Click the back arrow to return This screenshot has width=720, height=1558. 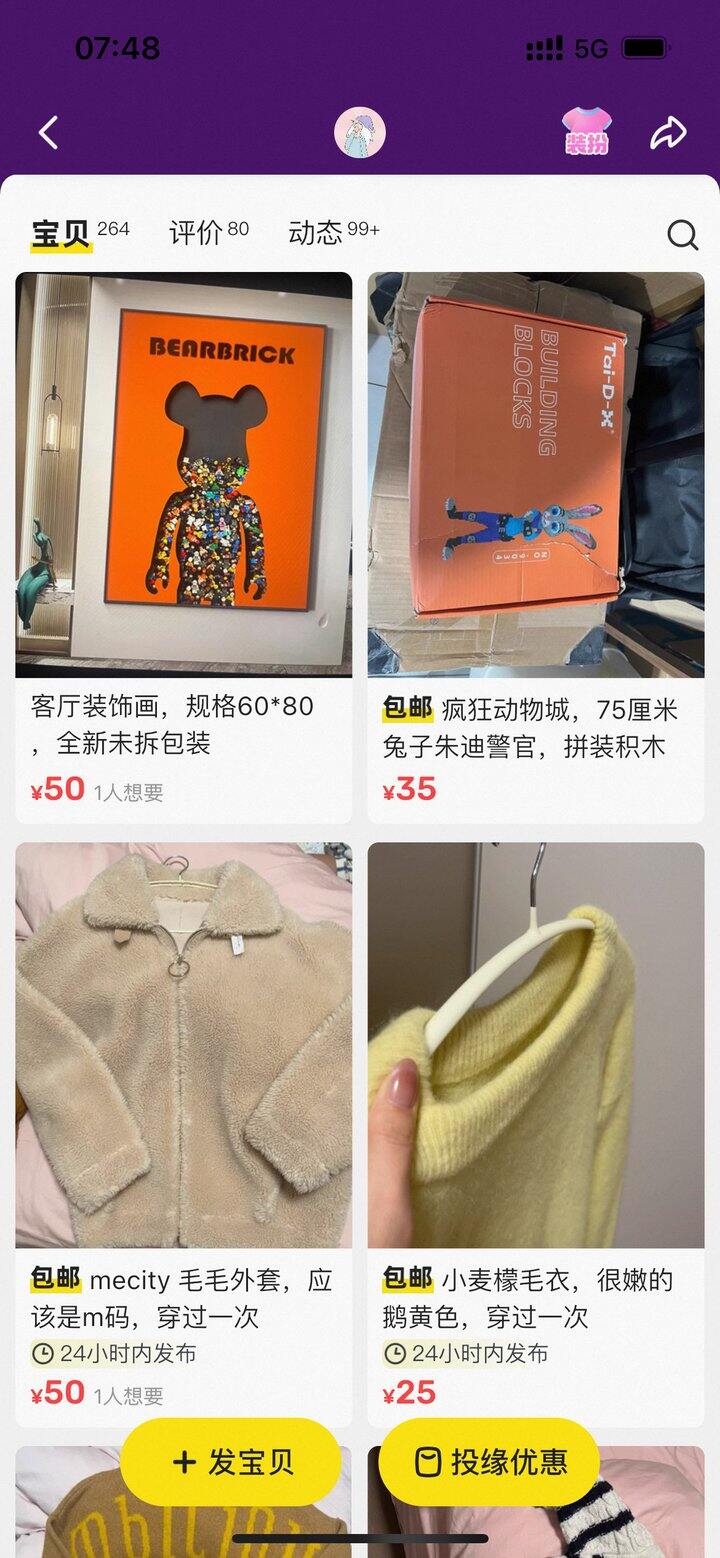pos(47,131)
